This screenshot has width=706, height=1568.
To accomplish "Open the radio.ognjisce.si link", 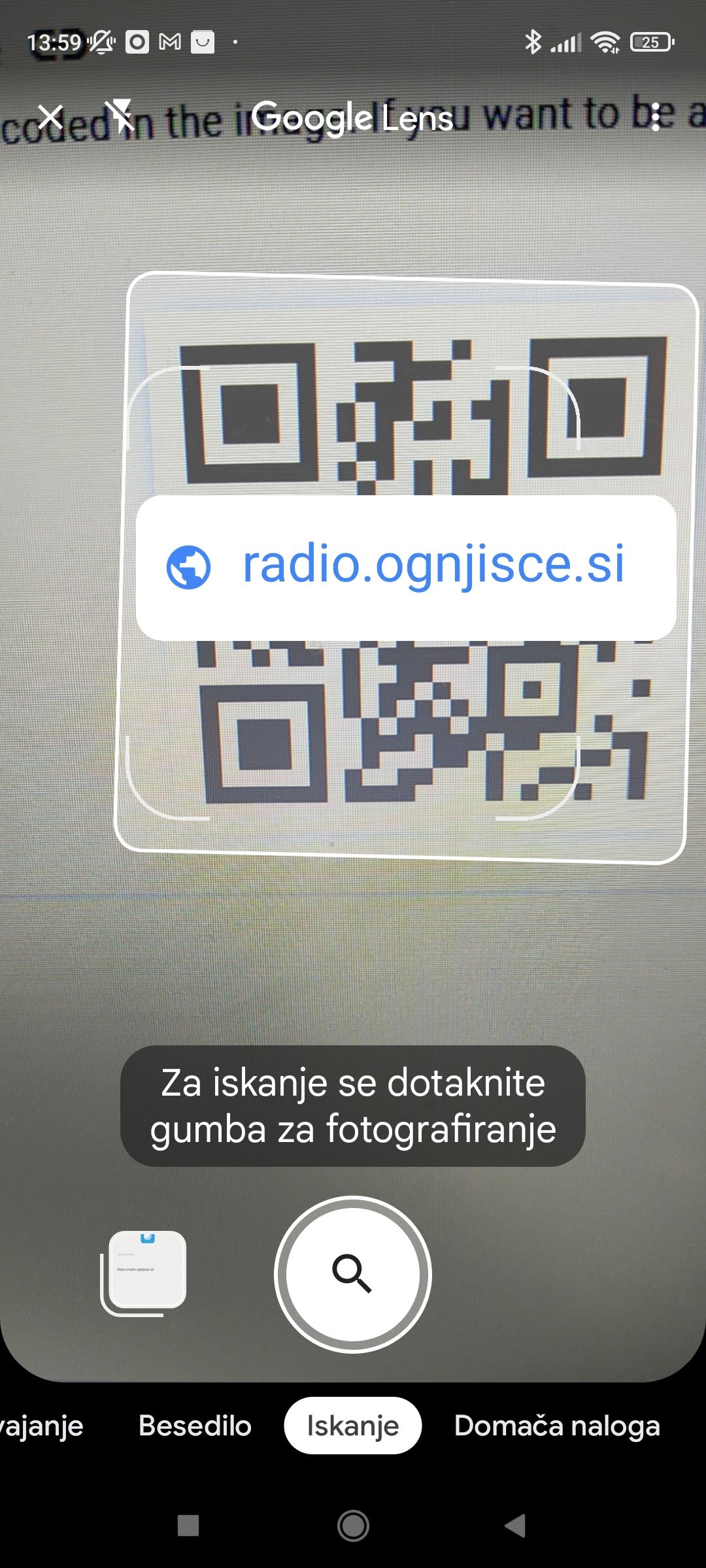I will (x=405, y=566).
